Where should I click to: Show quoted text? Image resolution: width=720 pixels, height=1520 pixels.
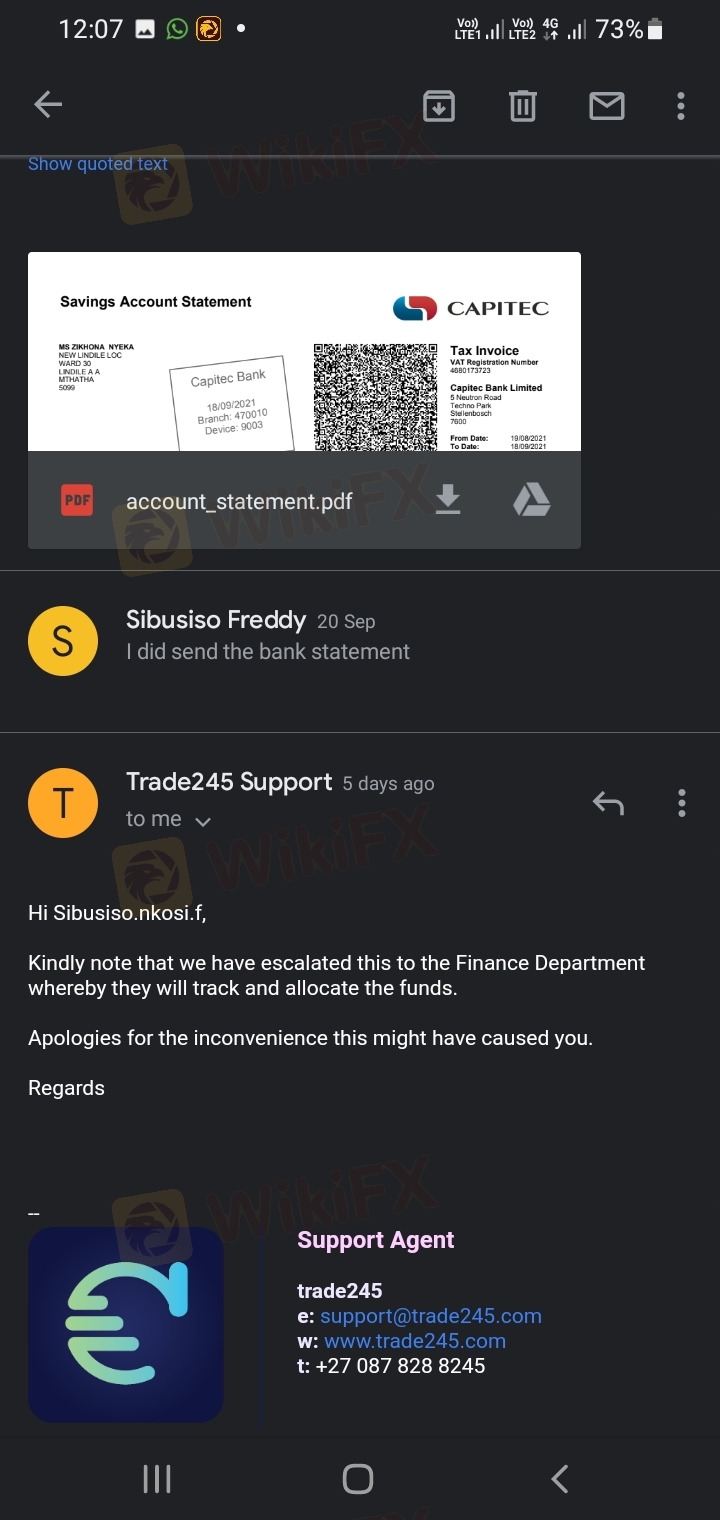[x=98, y=164]
